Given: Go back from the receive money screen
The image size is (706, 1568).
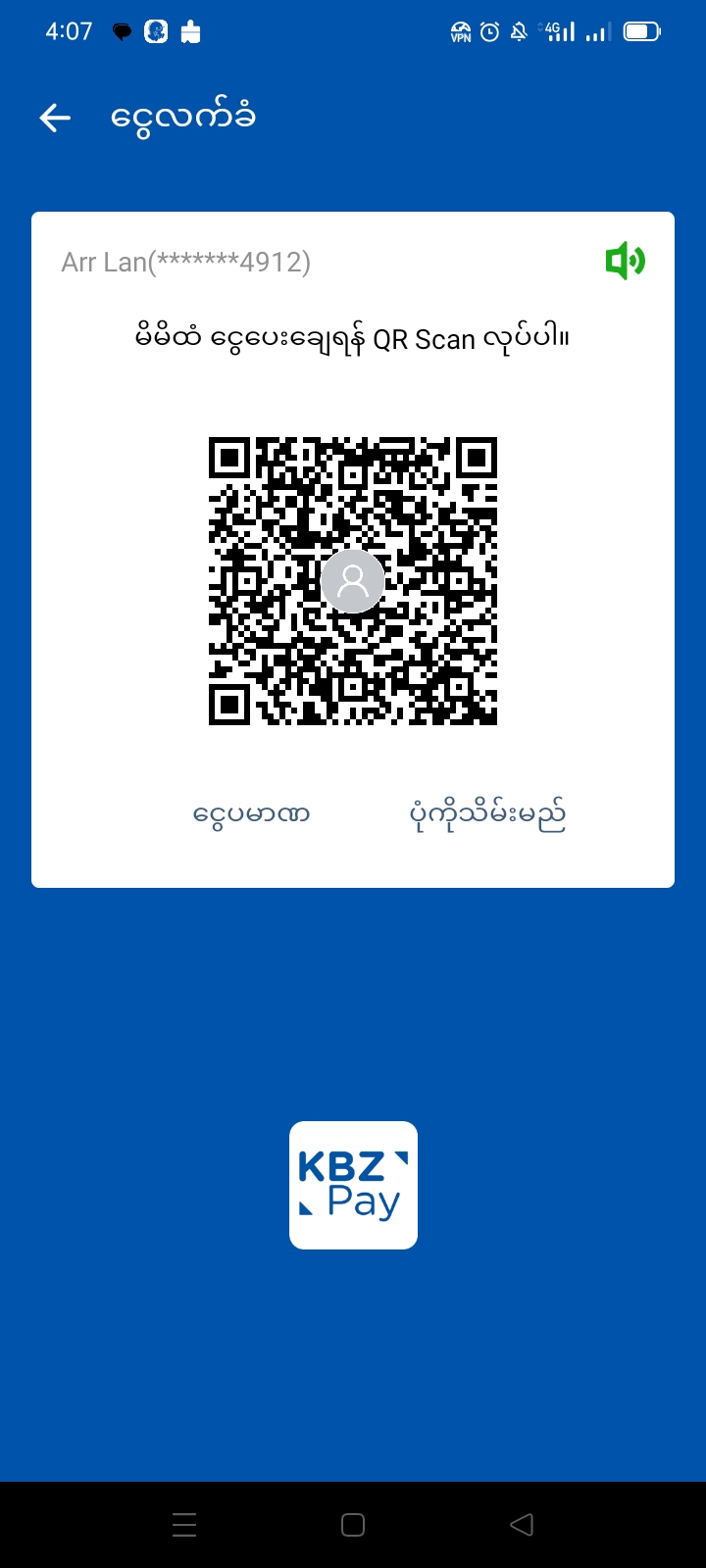Looking at the screenshot, I should point(56,119).
